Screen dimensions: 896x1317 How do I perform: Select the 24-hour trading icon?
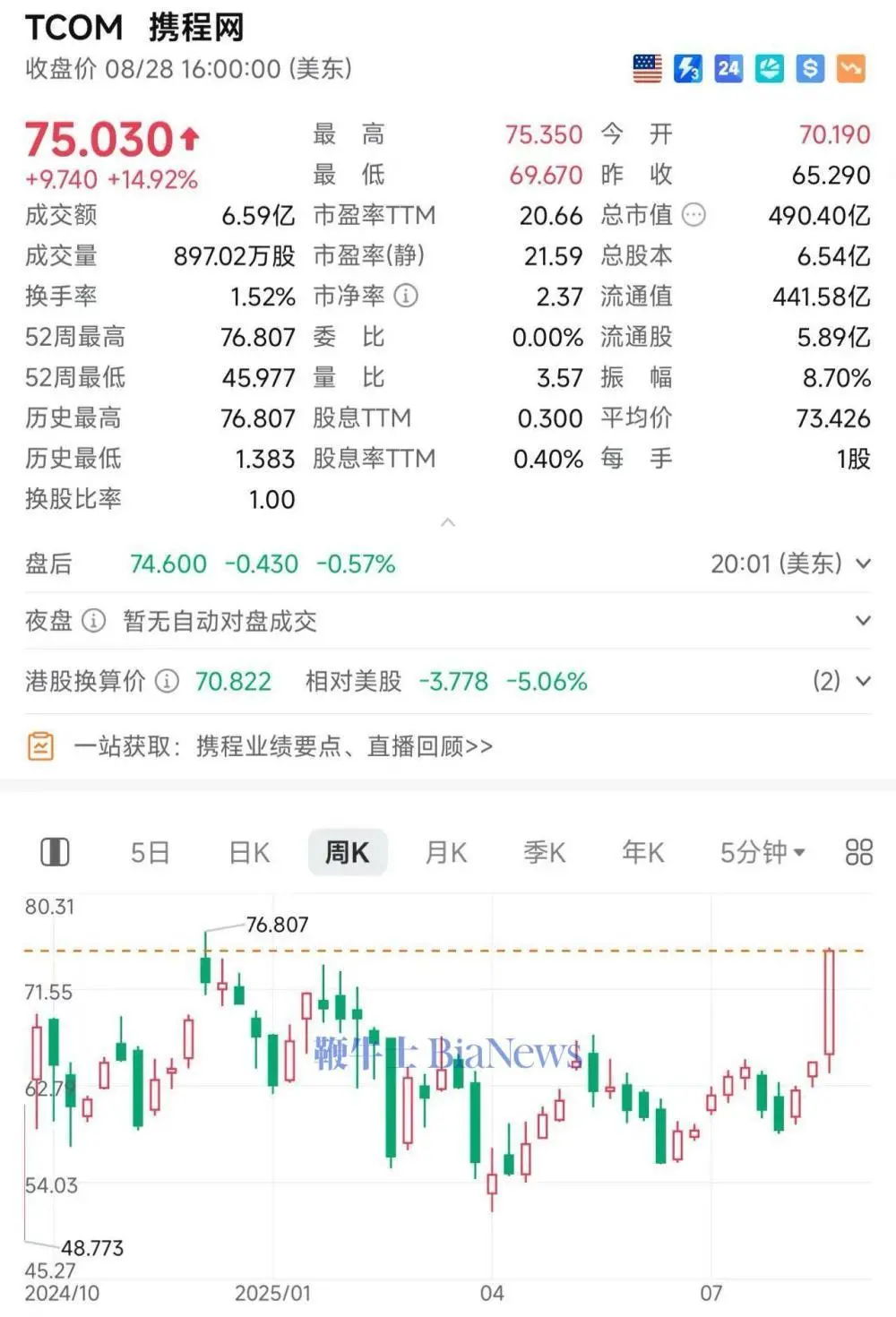[x=728, y=66]
